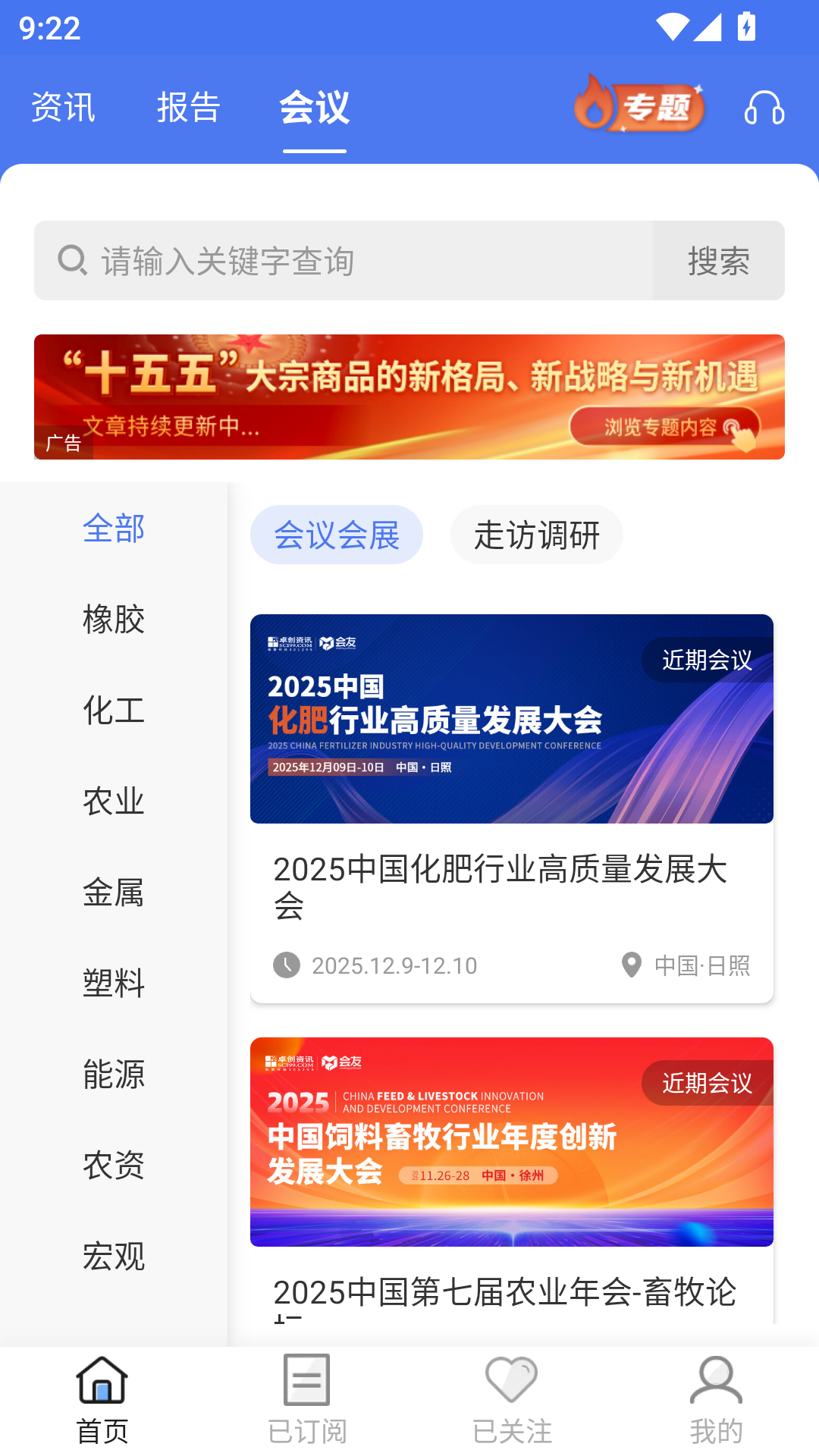The image size is (819, 1456).
Task: Select the 会议会展 filter pill
Action: tap(337, 535)
